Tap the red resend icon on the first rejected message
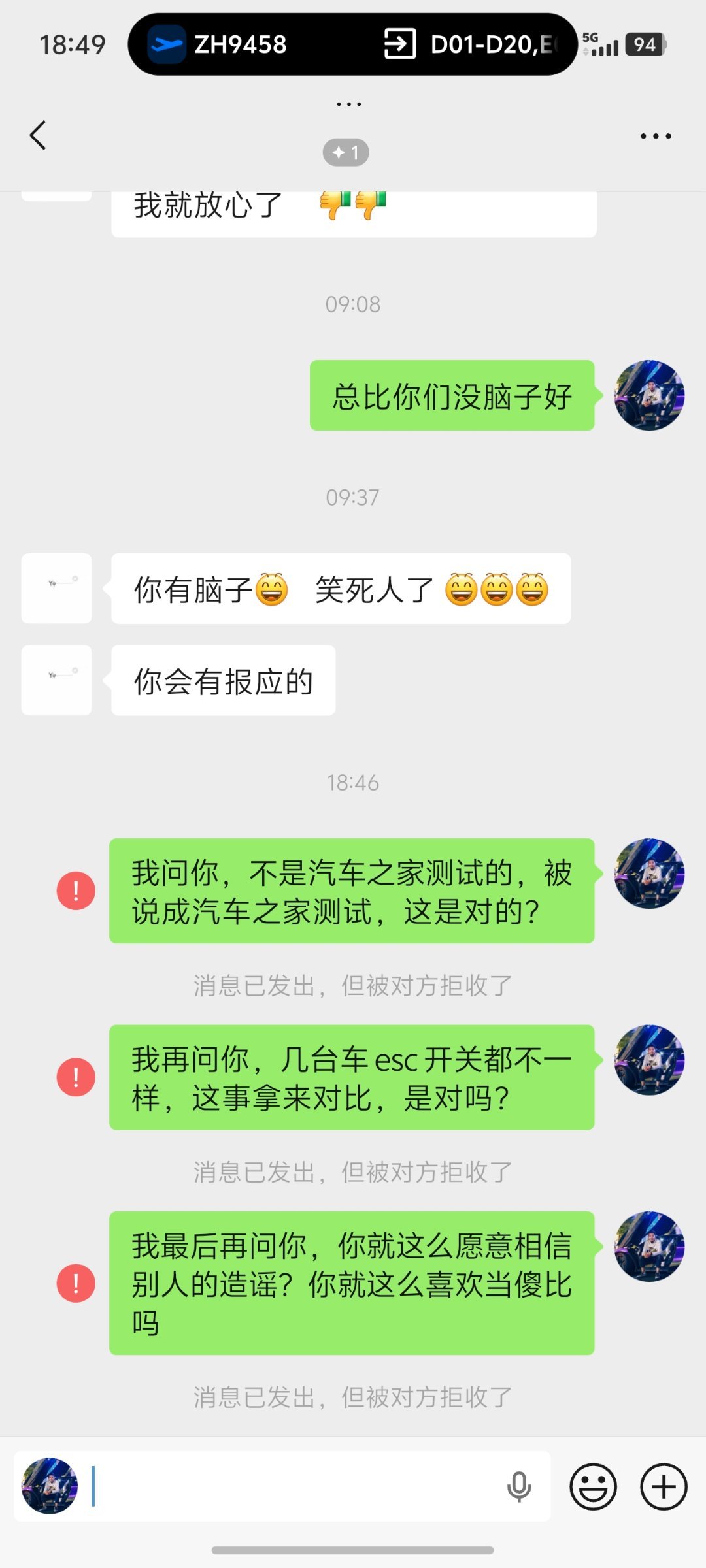This screenshot has width=706, height=1568. click(x=75, y=890)
